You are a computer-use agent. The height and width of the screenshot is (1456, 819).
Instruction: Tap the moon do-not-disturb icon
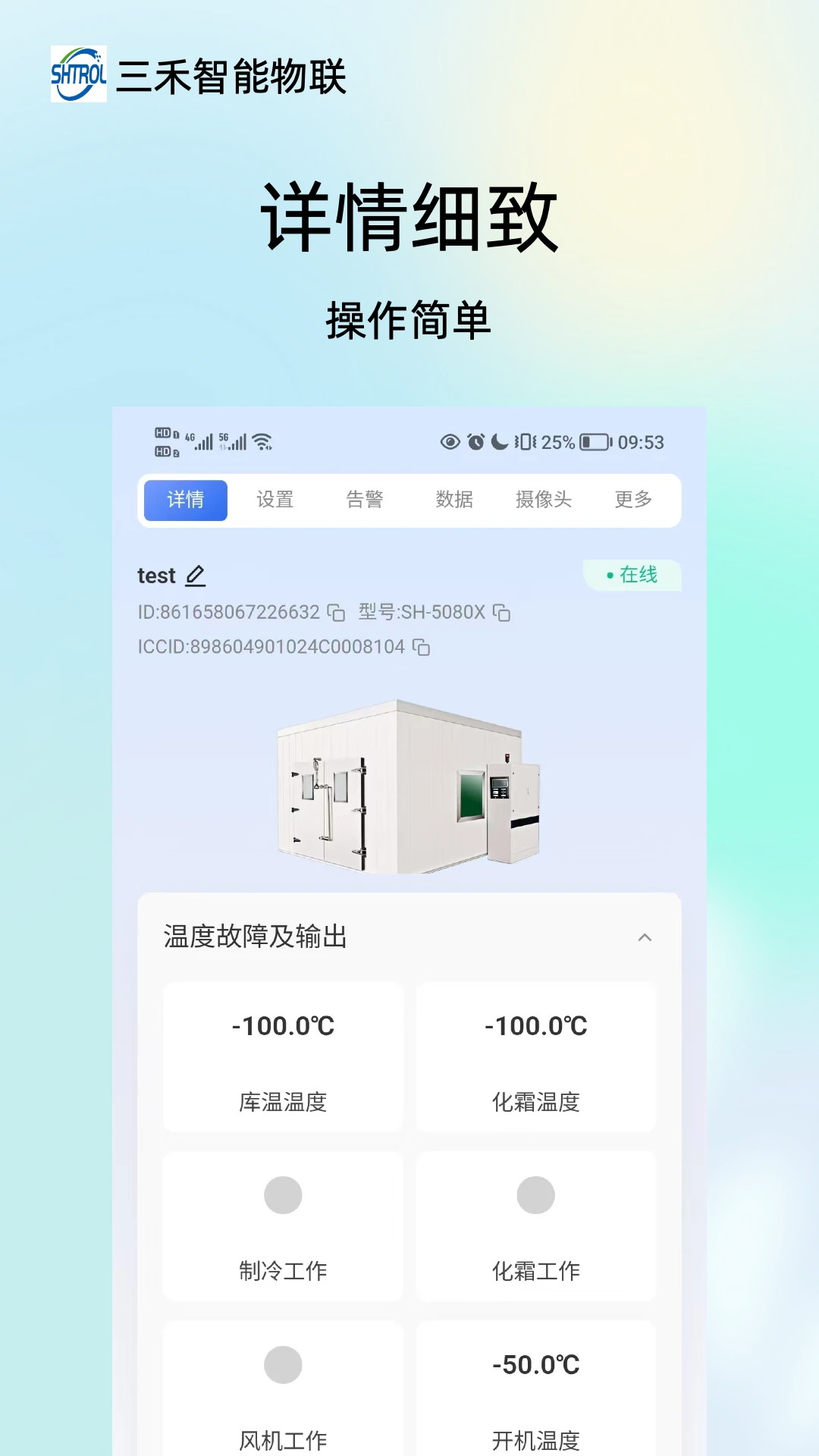tap(500, 443)
